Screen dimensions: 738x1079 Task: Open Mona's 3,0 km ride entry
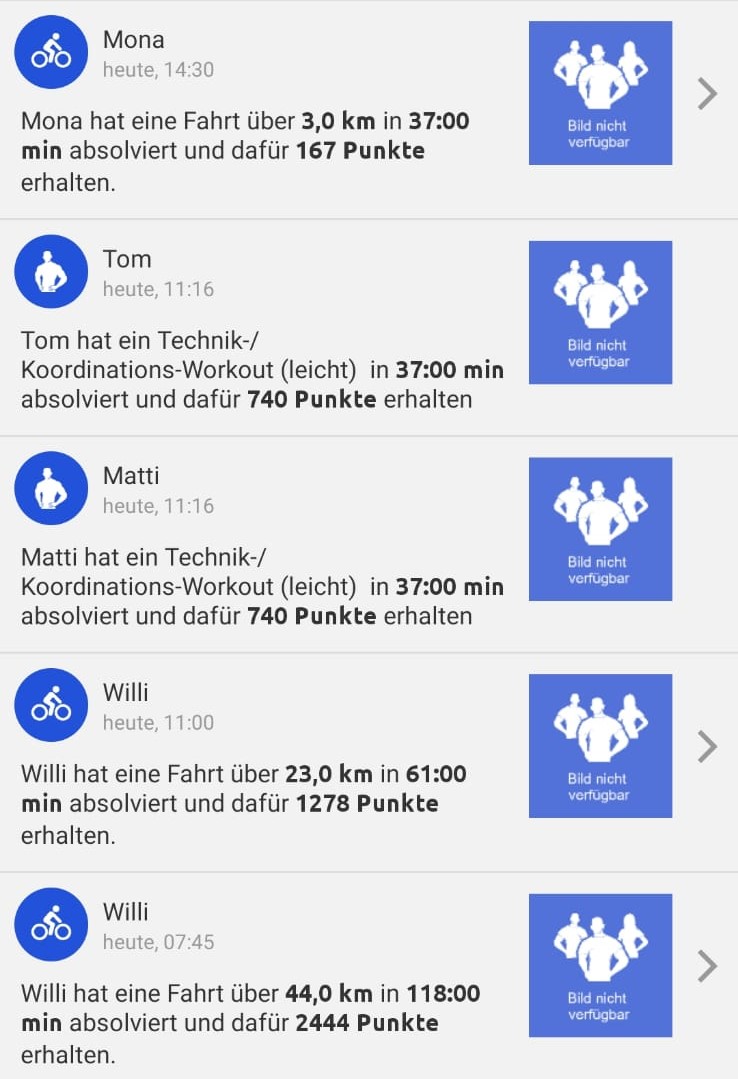point(707,94)
